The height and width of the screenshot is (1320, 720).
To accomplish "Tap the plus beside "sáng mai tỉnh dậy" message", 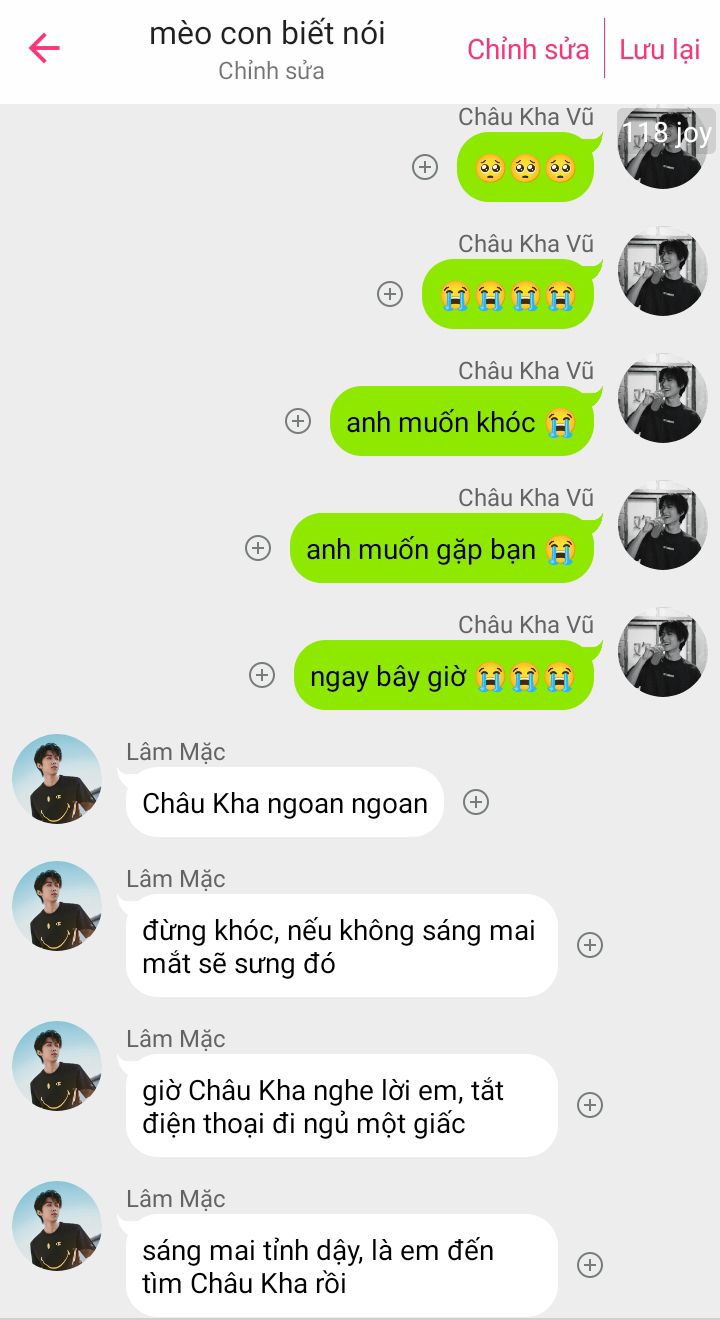I will 590,1265.
